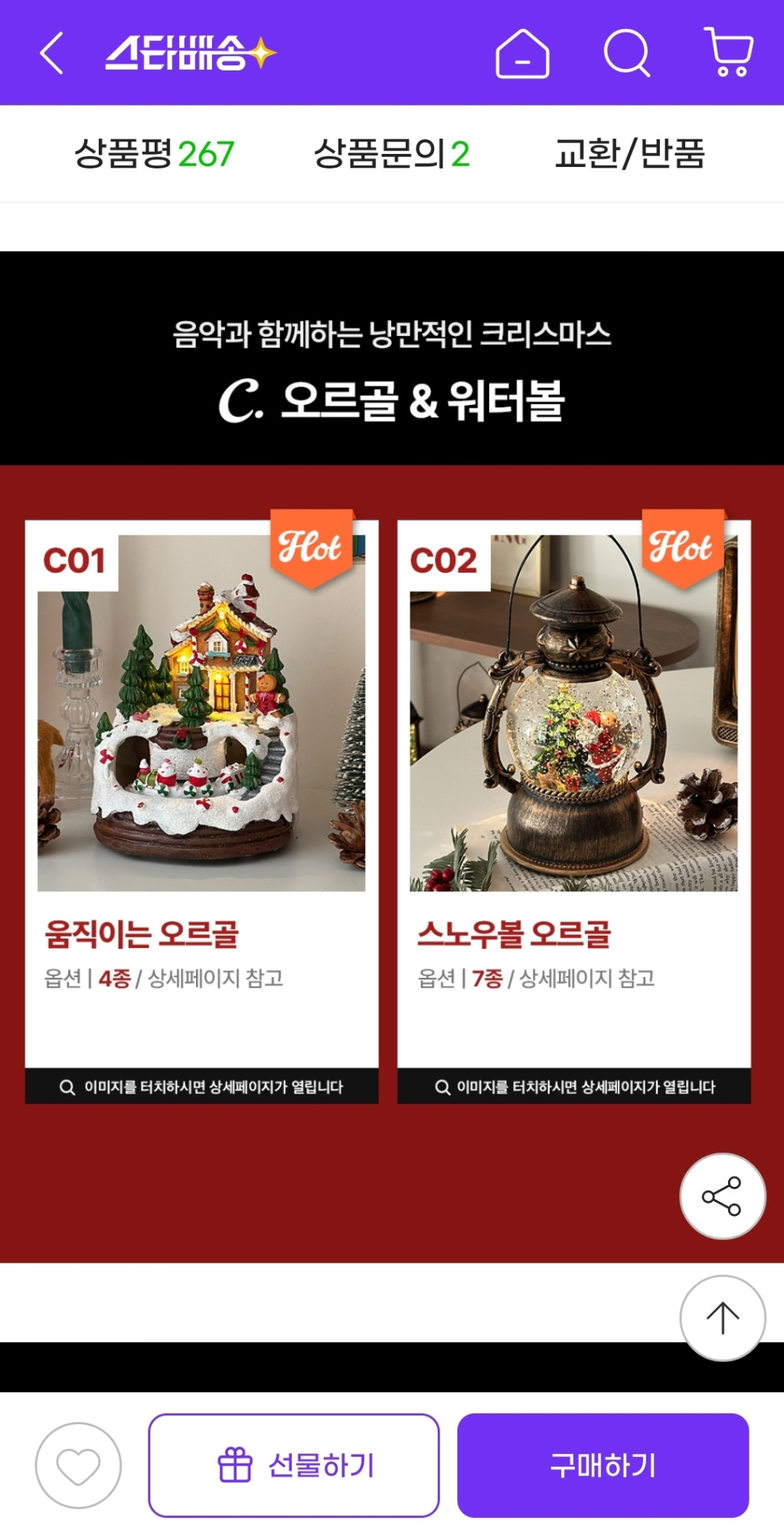Open C02 스노우볼 오르골 detail image
Image resolution: width=784 pixels, height=1536 pixels.
point(573,712)
